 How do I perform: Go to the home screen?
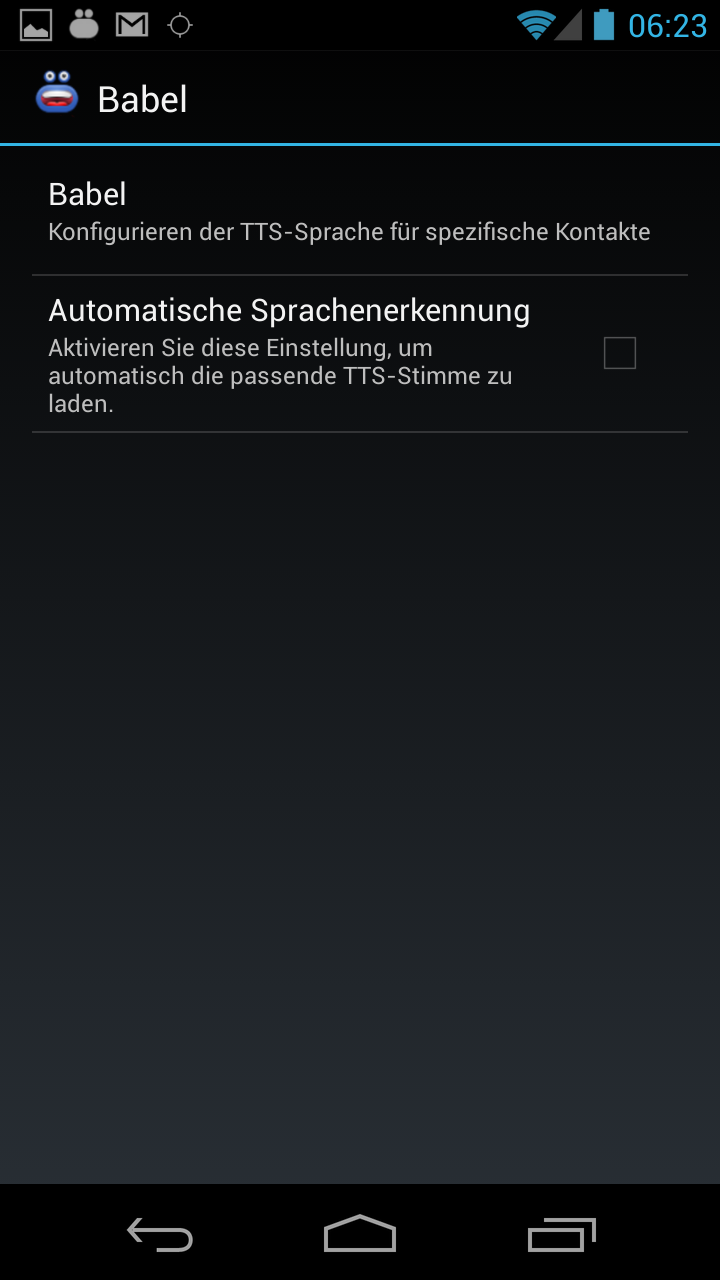point(360,1235)
